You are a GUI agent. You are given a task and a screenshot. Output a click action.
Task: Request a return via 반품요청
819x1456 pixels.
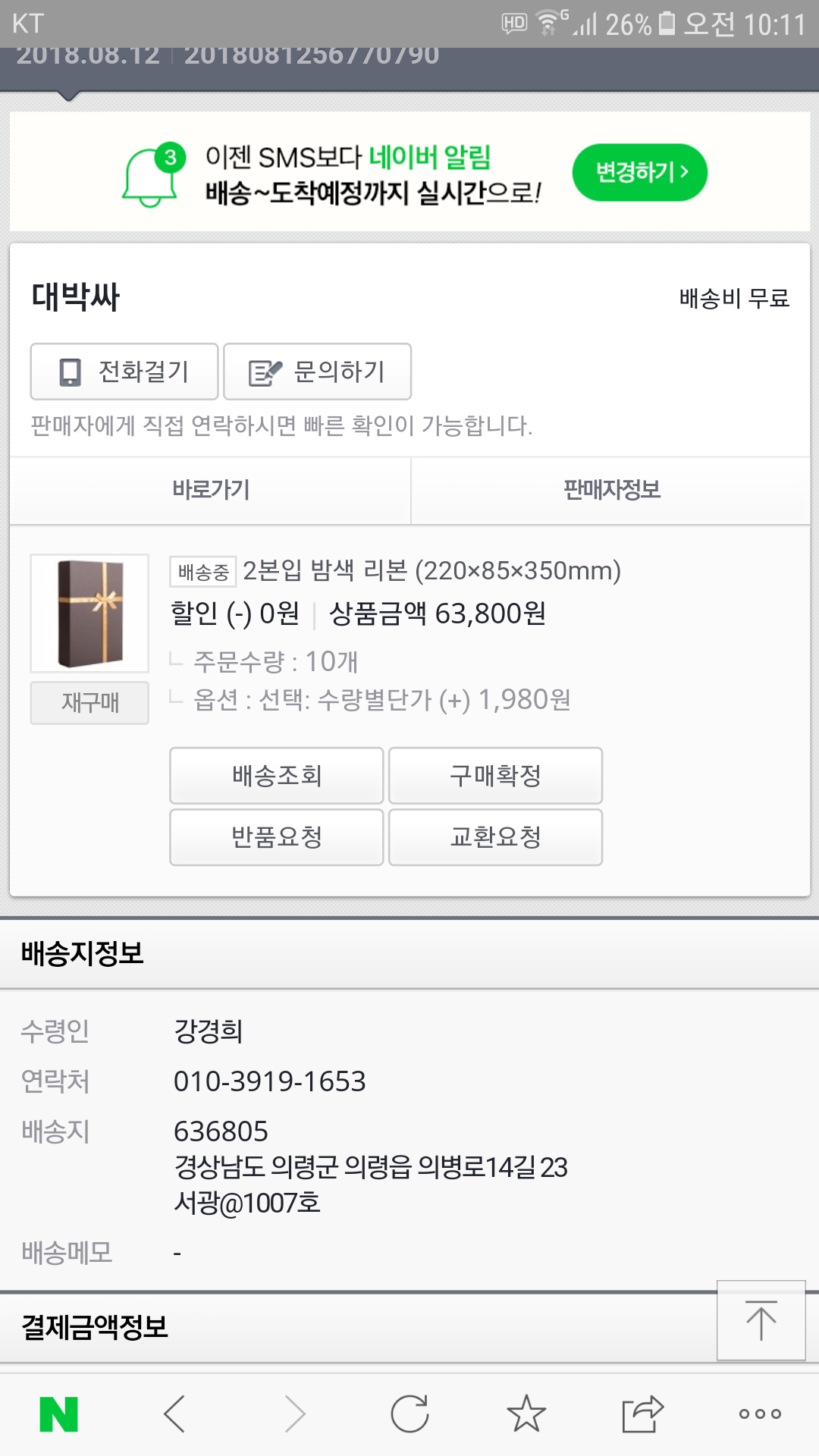277,837
